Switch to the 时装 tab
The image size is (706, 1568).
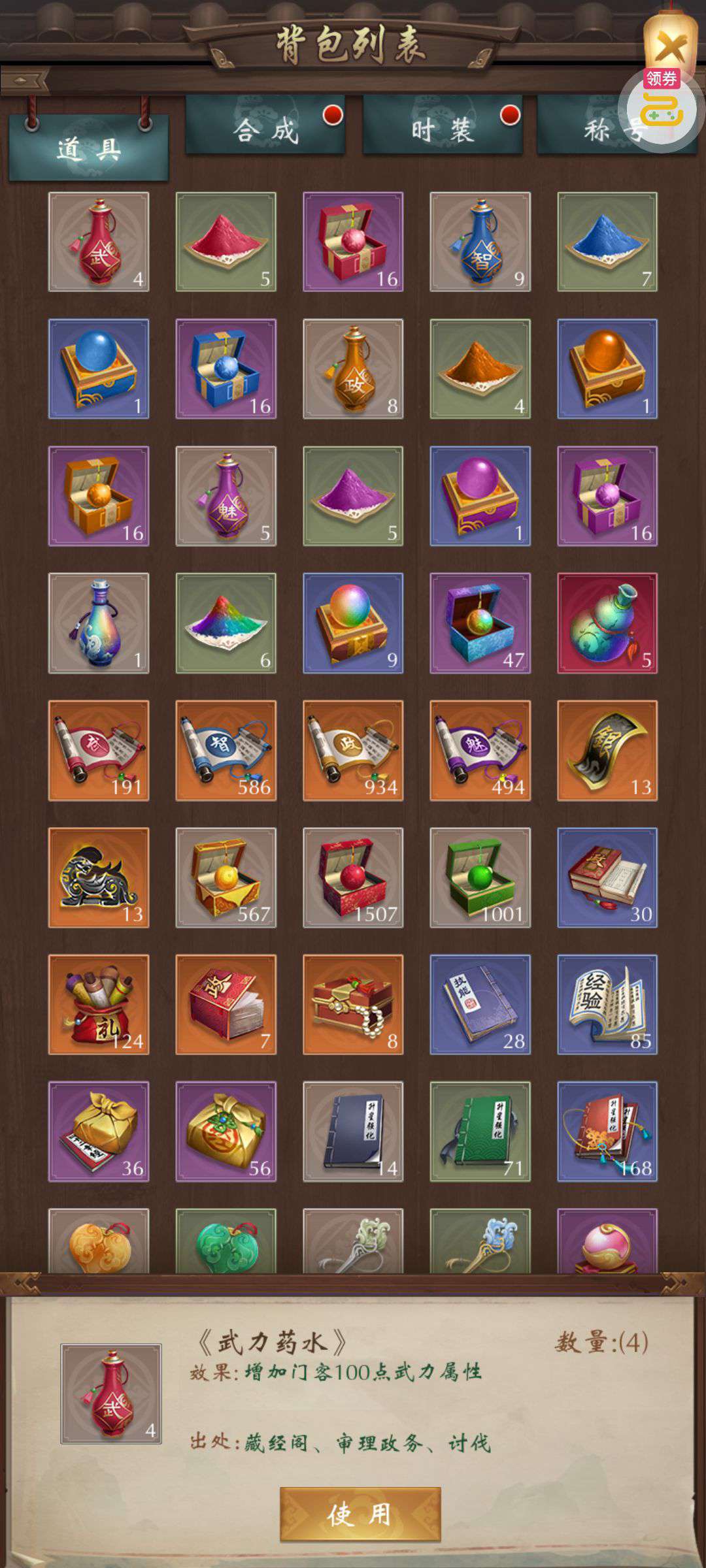pyautogui.click(x=443, y=125)
